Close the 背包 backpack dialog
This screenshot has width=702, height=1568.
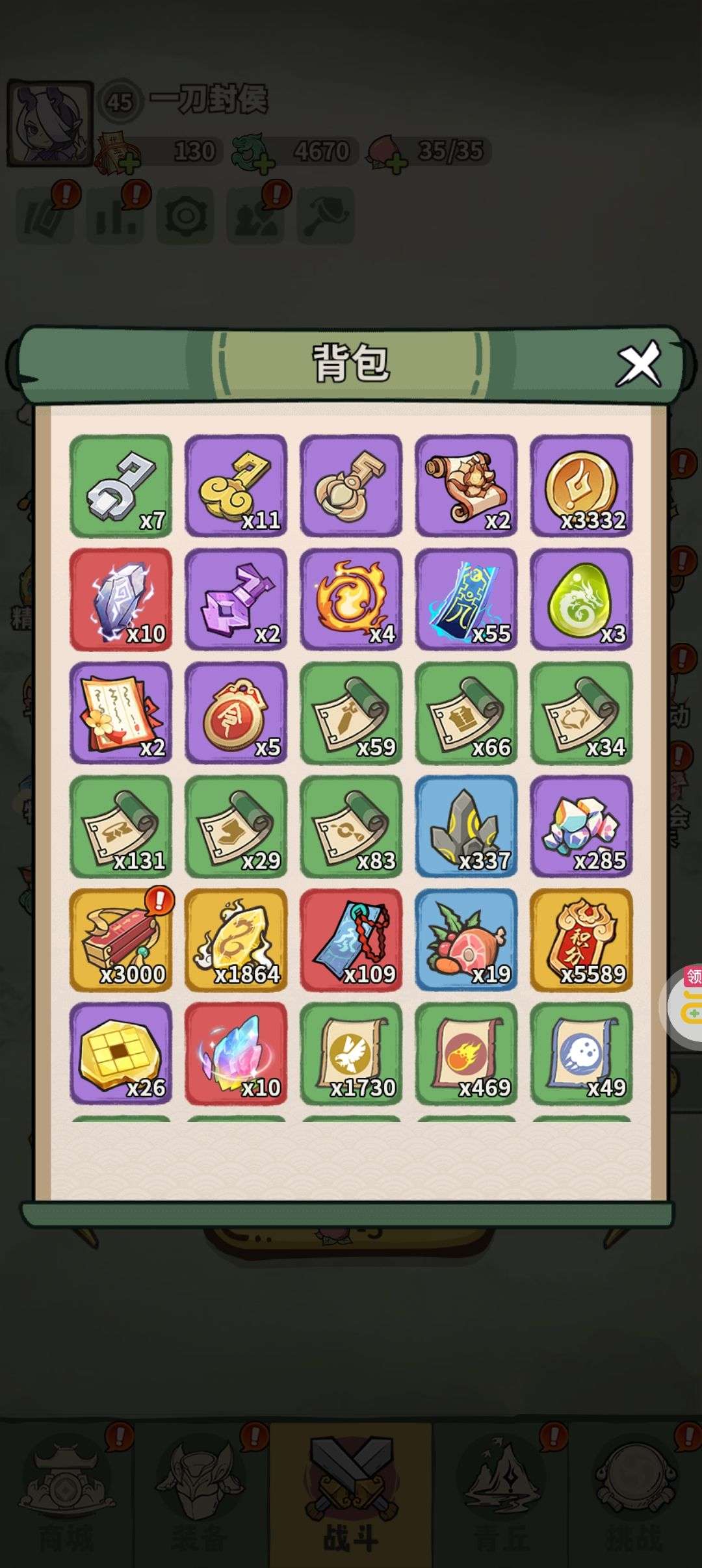point(638,363)
